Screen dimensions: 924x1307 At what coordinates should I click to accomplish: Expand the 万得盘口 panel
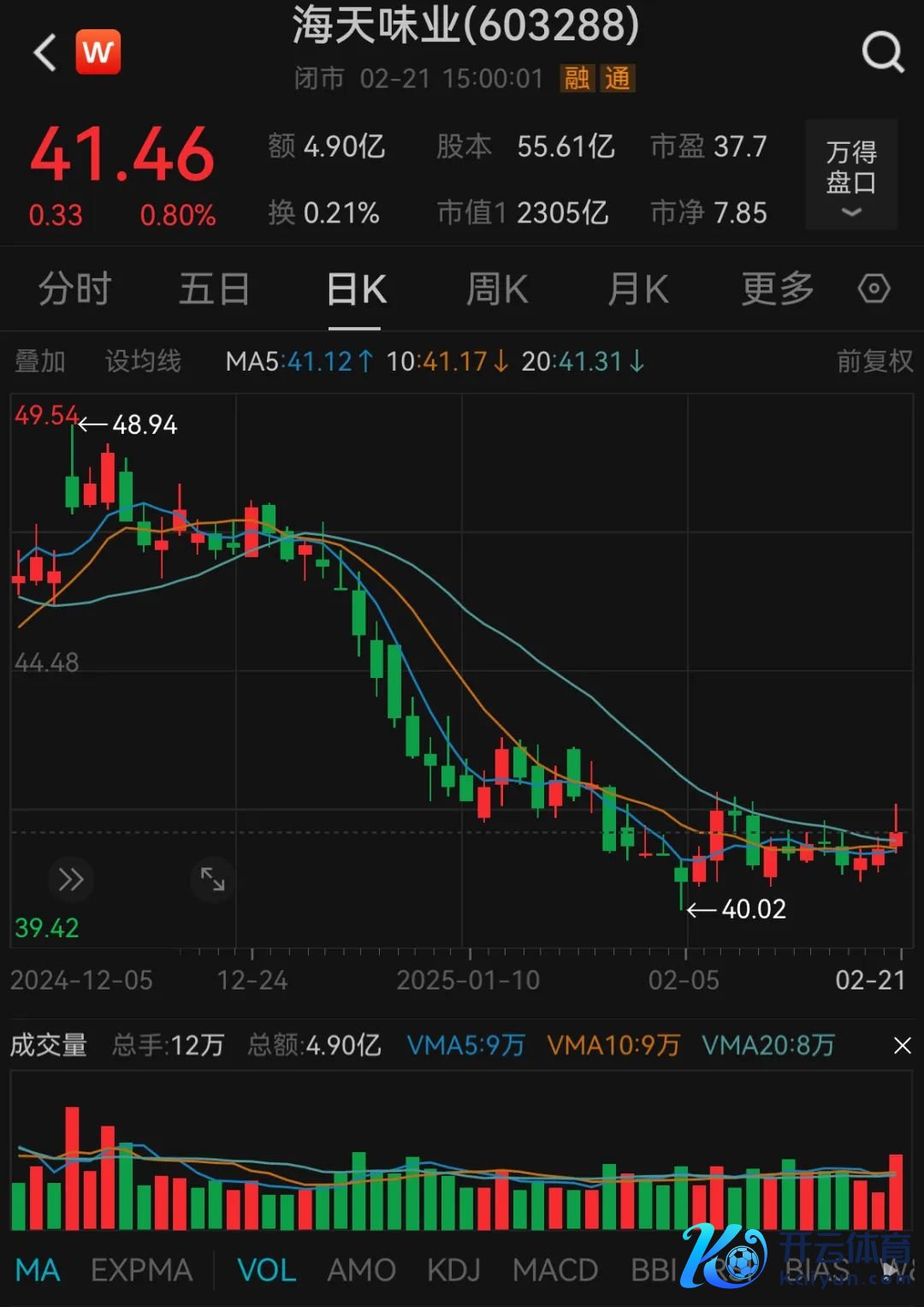pyautogui.click(x=851, y=175)
